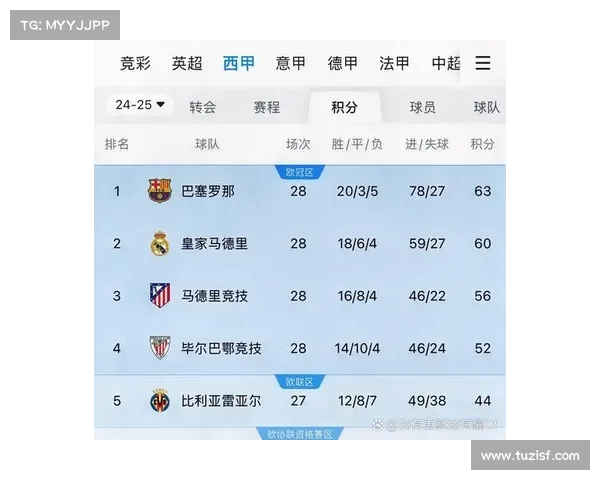View the 马德里竞技 team row

pyautogui.click(x=214, y=296)
